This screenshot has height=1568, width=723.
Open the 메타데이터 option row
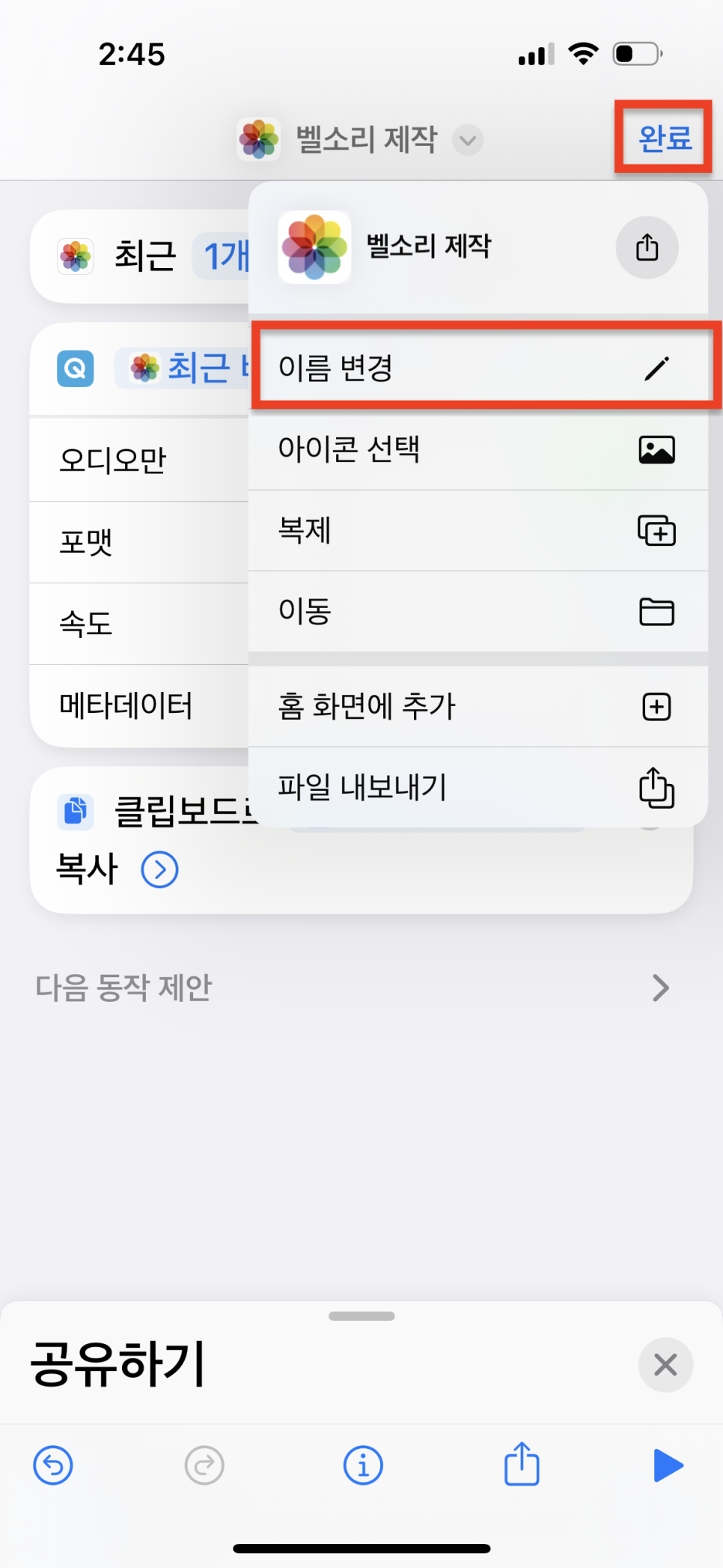click(x=139, y=705)
